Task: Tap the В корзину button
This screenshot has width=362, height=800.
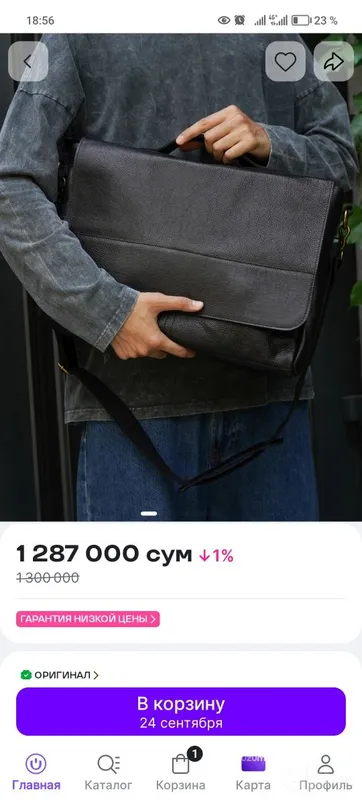Action: [x=181, y=712]
